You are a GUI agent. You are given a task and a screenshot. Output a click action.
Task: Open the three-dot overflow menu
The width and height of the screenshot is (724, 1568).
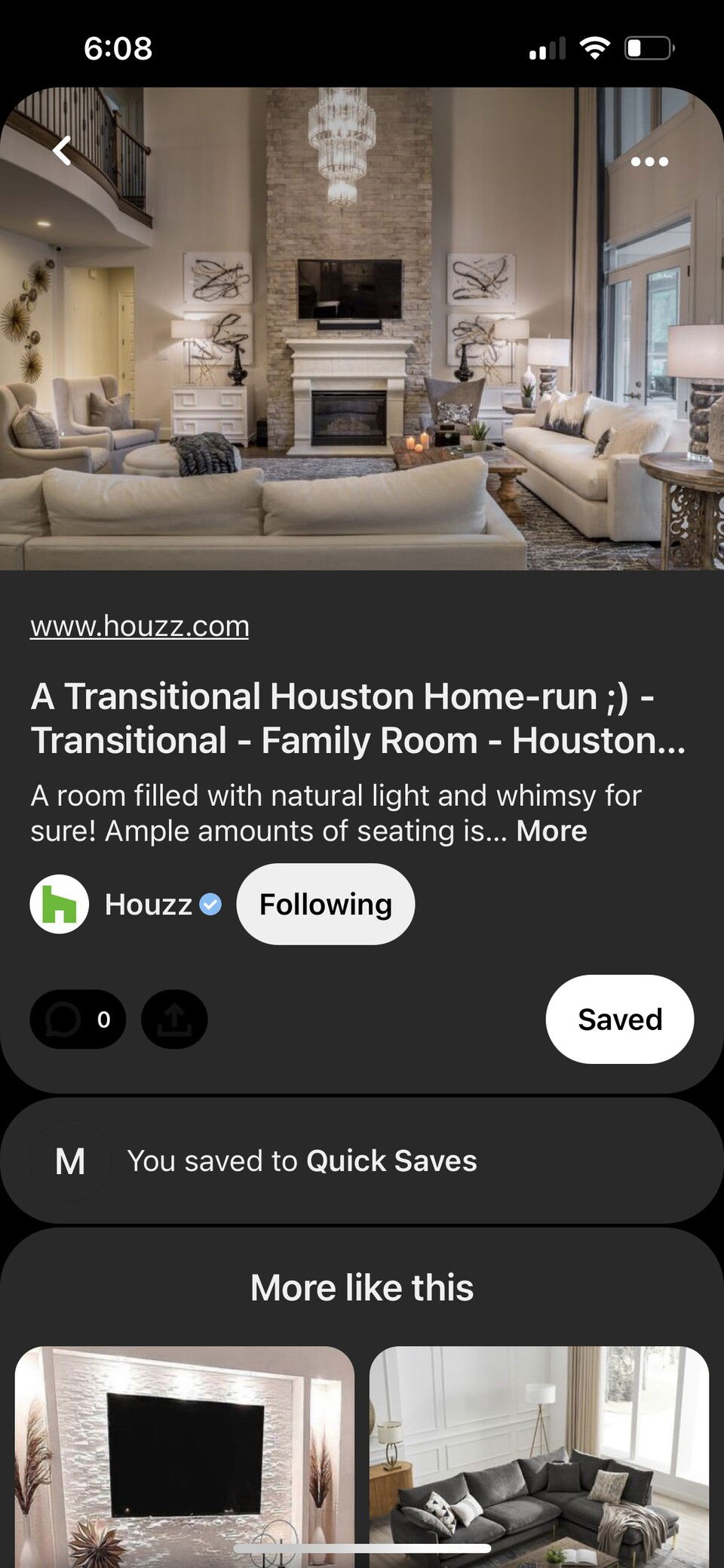click(649, 161)
